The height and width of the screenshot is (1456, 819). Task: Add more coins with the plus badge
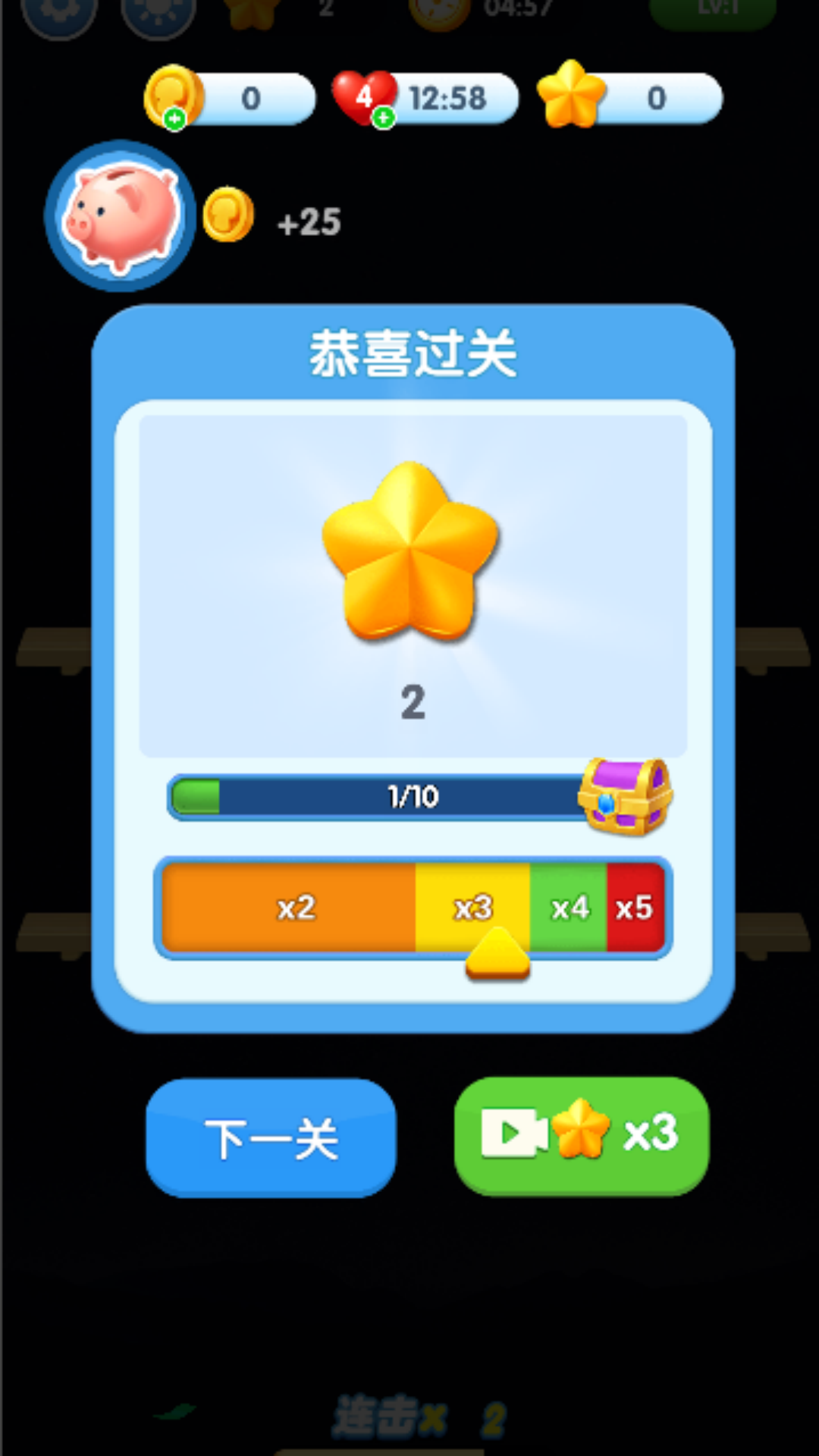[x=175, y=119]
